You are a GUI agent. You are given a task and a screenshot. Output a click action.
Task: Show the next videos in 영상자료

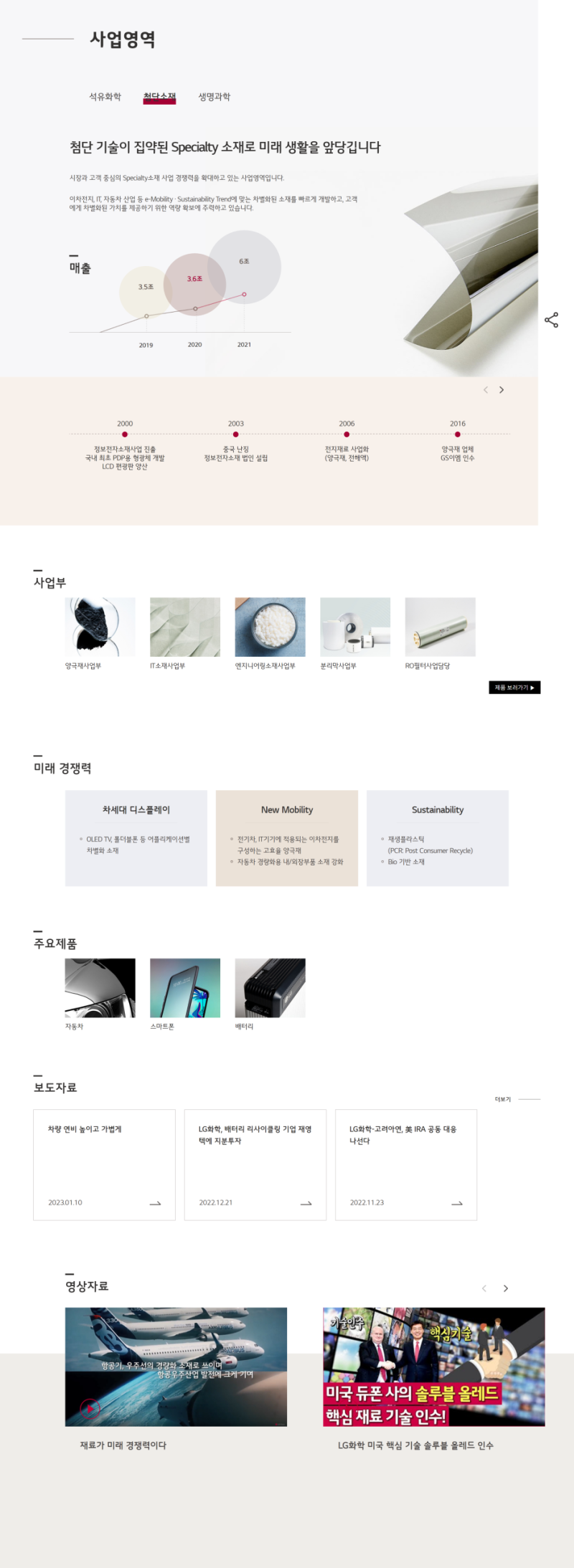coord(506,1288)
